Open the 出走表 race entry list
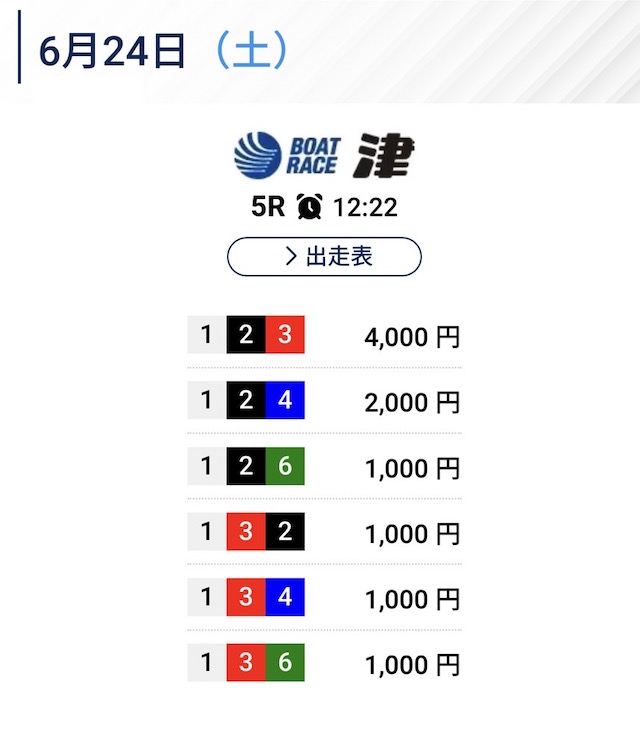Screen dimensions: 640x734 point(324,256)
